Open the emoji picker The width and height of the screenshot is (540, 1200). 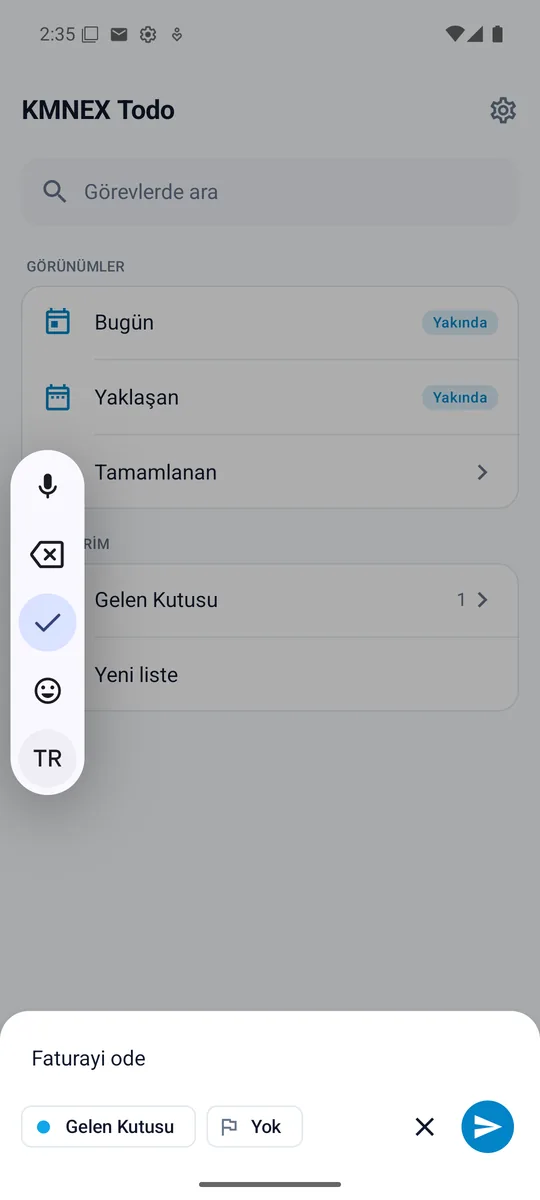coord(47,691)
